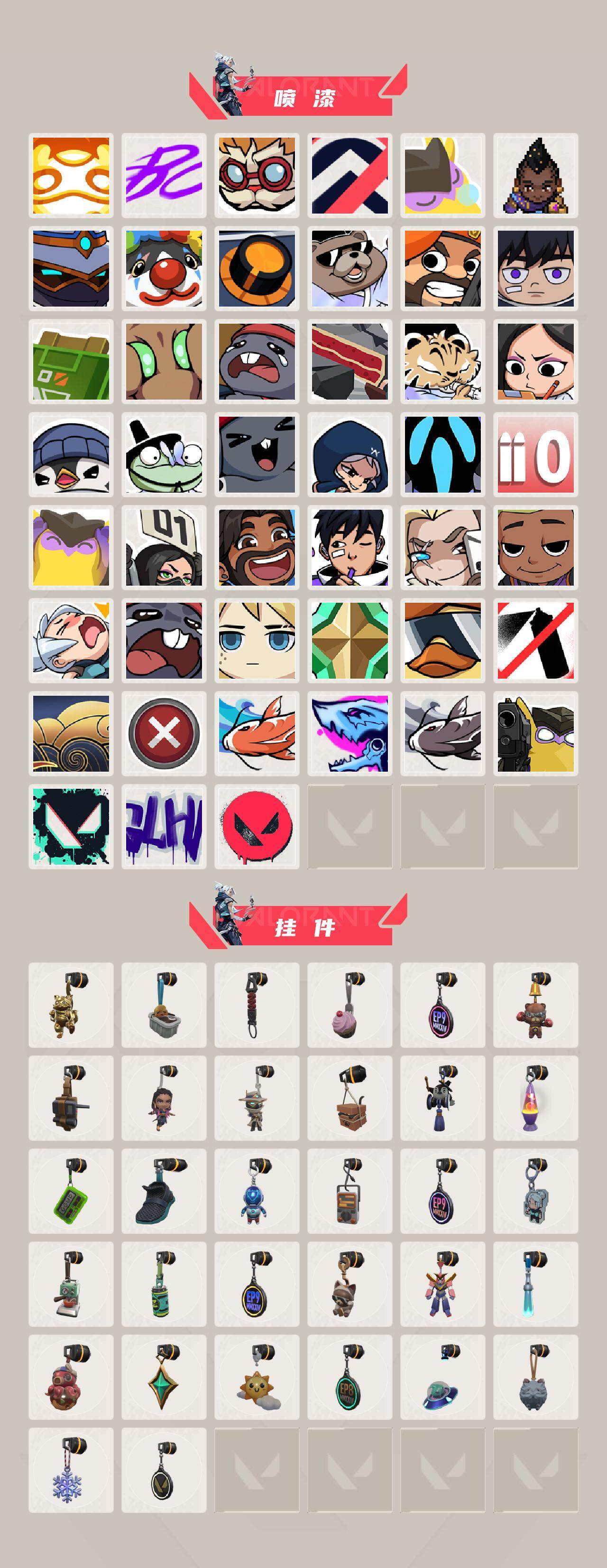607x1568 pixels.
Task: Select the crossed-out spray-can spray
Action: 534,642
